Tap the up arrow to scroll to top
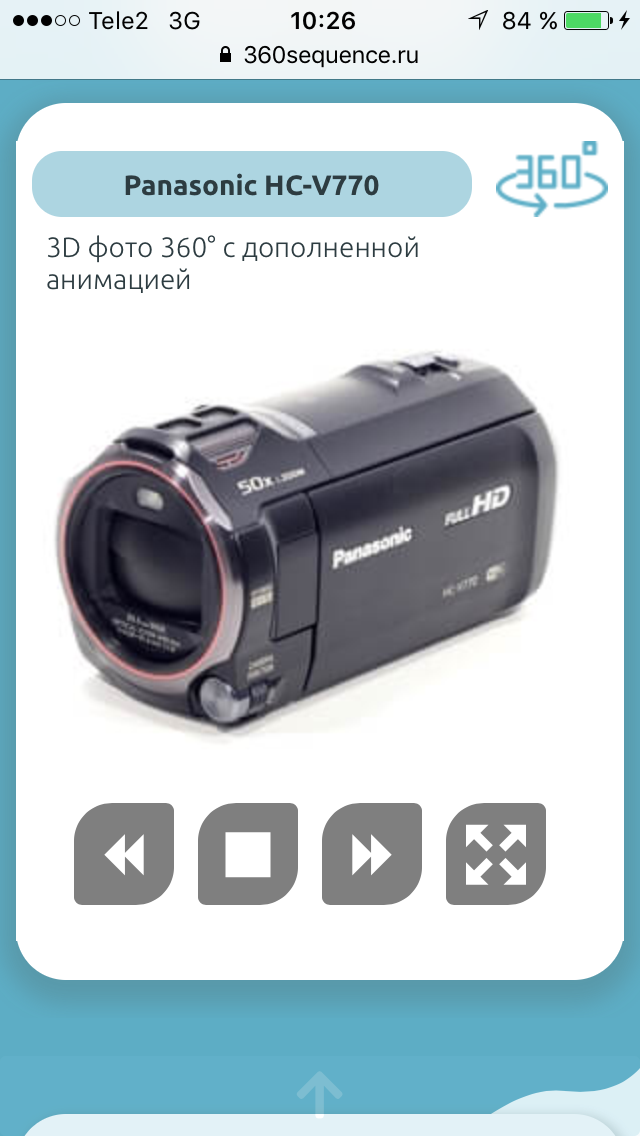The image size is (640, 1136). [x=319, y=1094]
